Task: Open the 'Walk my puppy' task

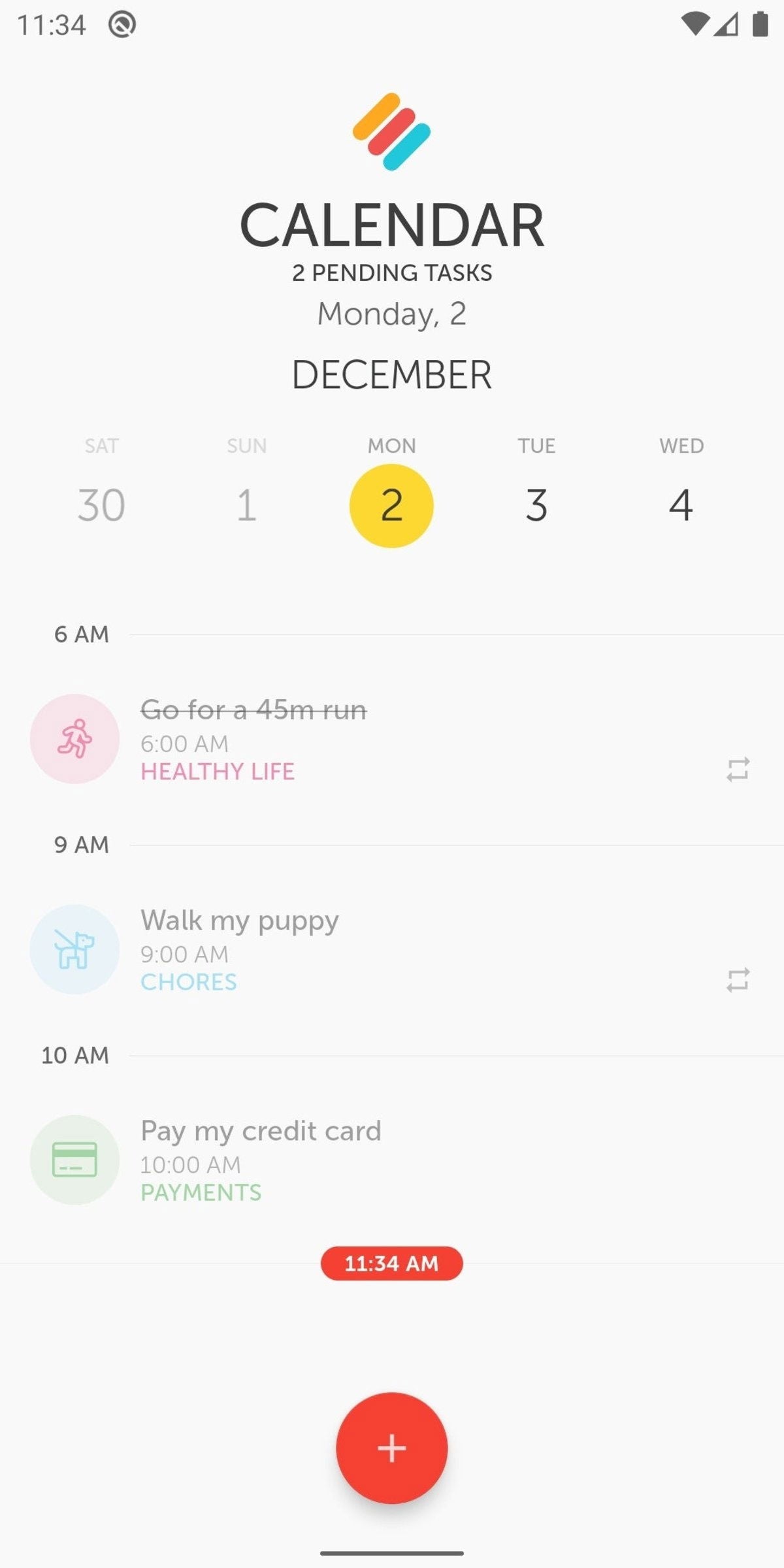Action: (240, 921)
